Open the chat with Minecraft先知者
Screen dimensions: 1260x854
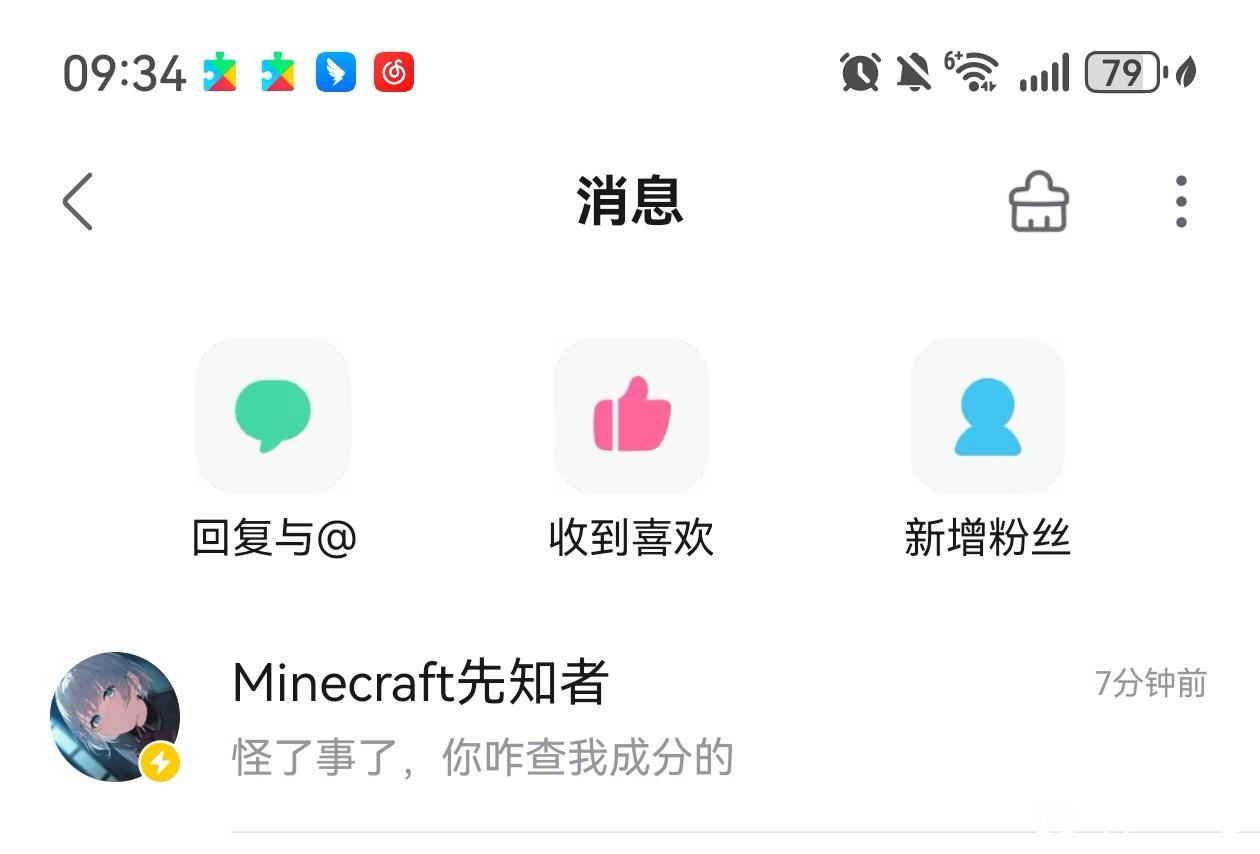coord(630,718)
